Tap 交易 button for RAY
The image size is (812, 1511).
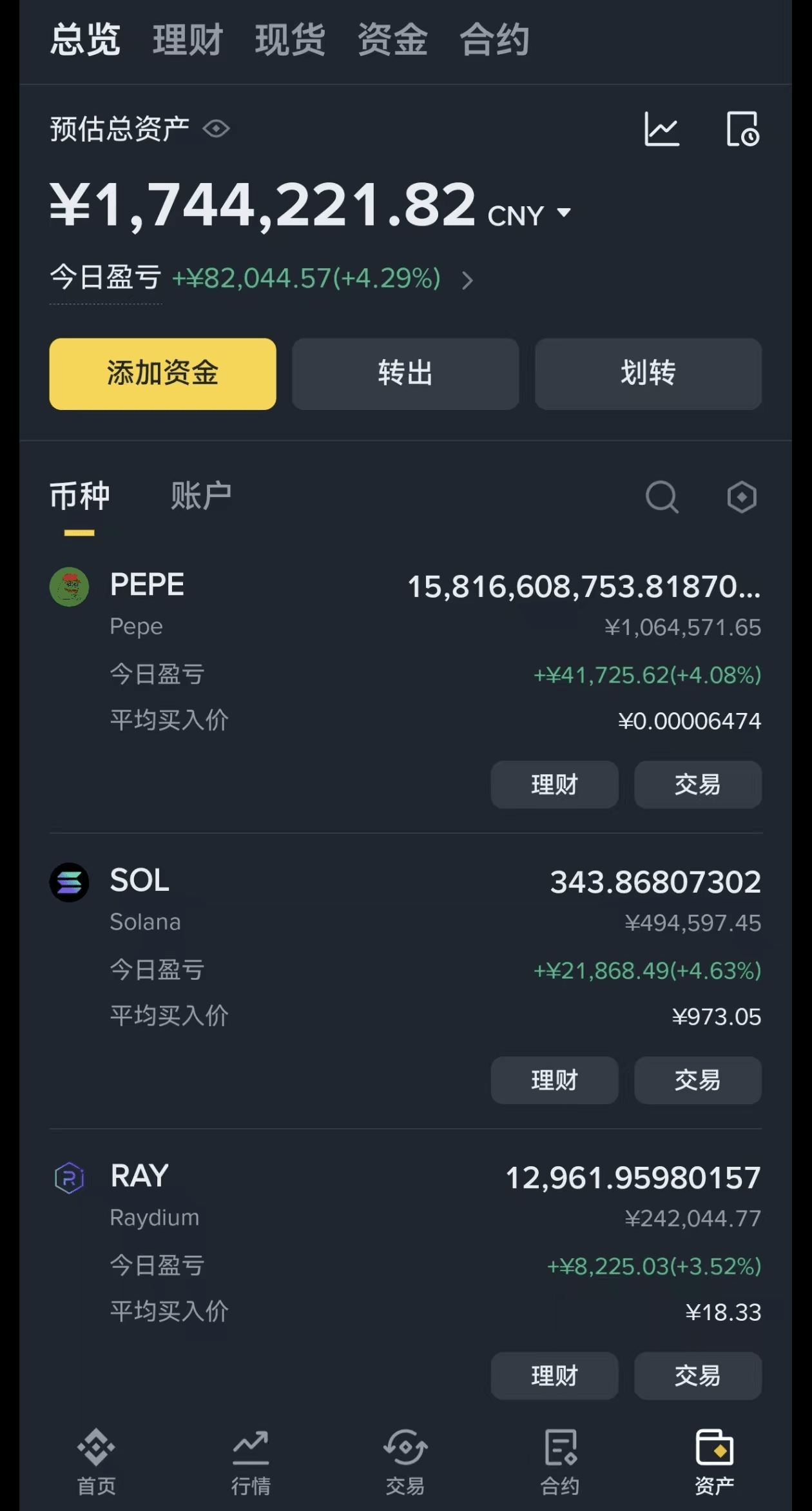point(698,1376)
